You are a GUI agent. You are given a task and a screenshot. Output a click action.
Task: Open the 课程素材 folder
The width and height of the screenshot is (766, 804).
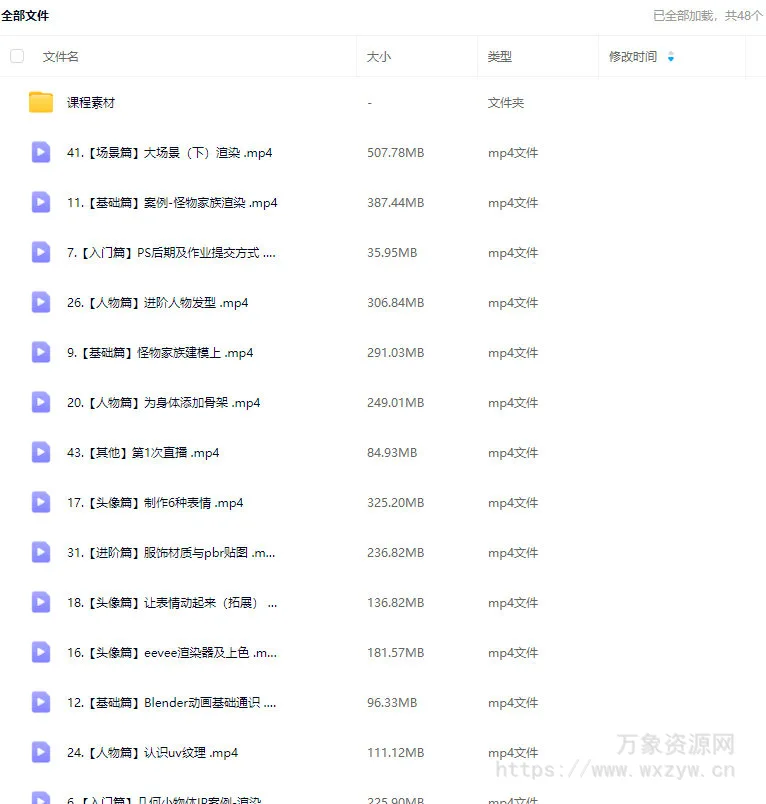(90, 103)
